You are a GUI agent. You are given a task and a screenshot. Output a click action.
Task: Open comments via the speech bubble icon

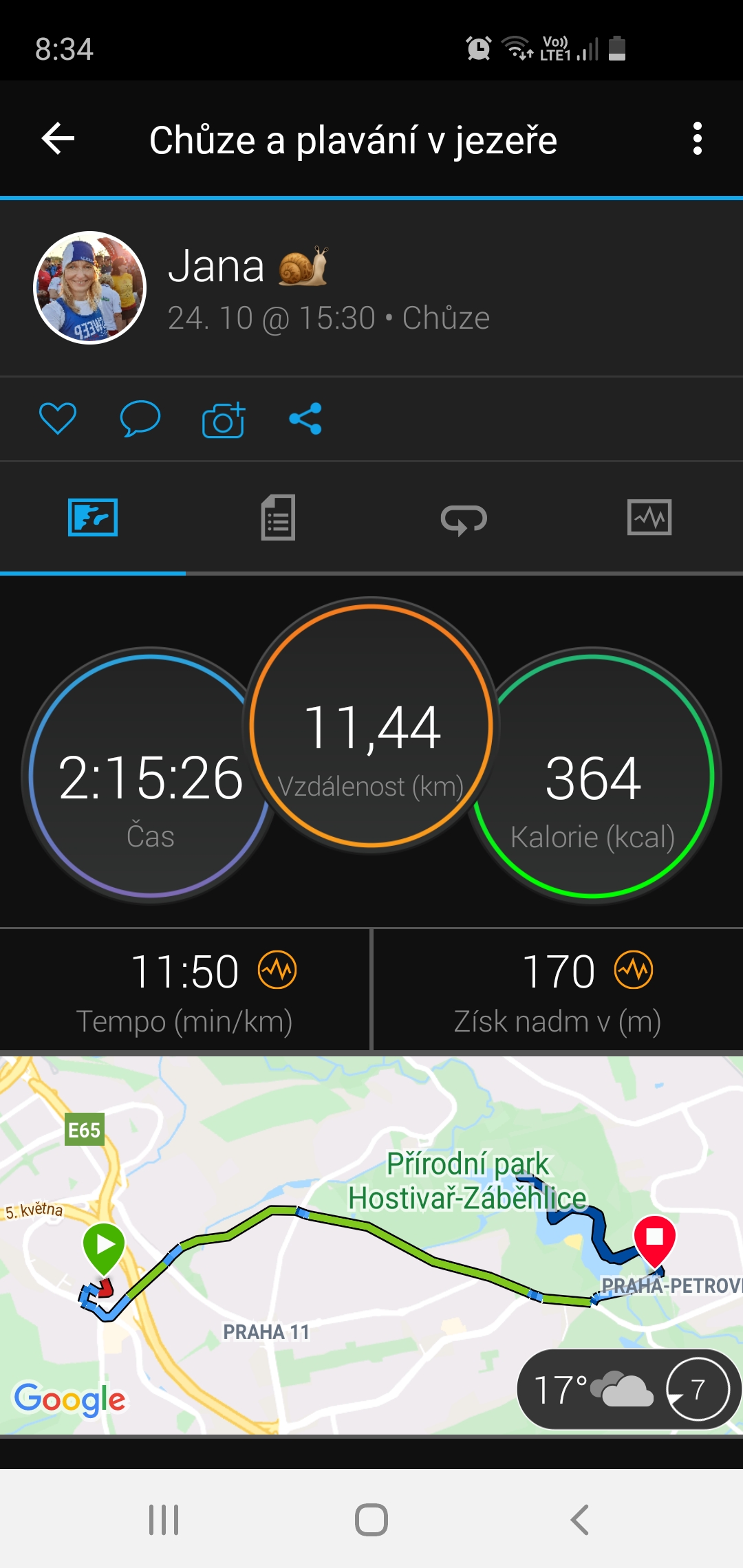pos(140,418)
